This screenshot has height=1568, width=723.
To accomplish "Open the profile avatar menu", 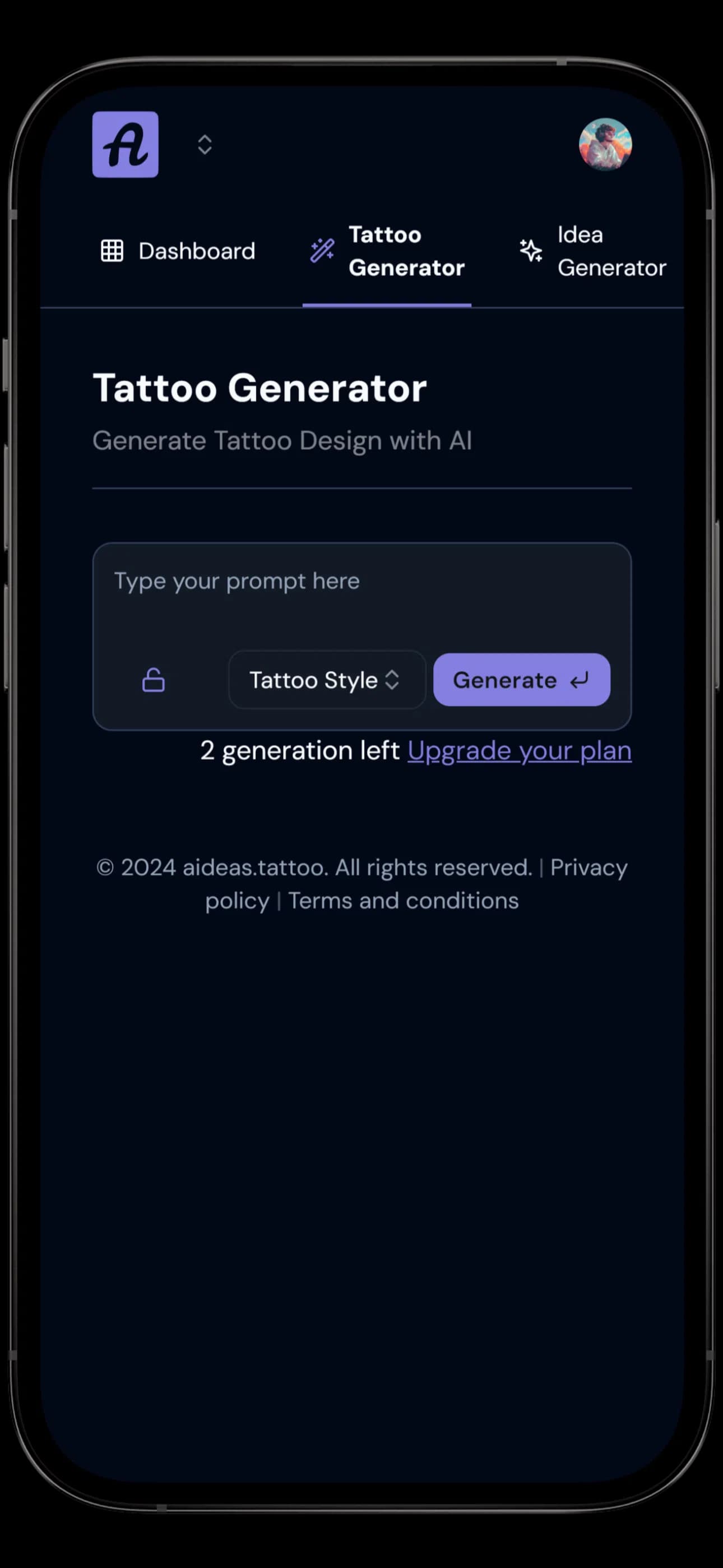I will 604,144.
